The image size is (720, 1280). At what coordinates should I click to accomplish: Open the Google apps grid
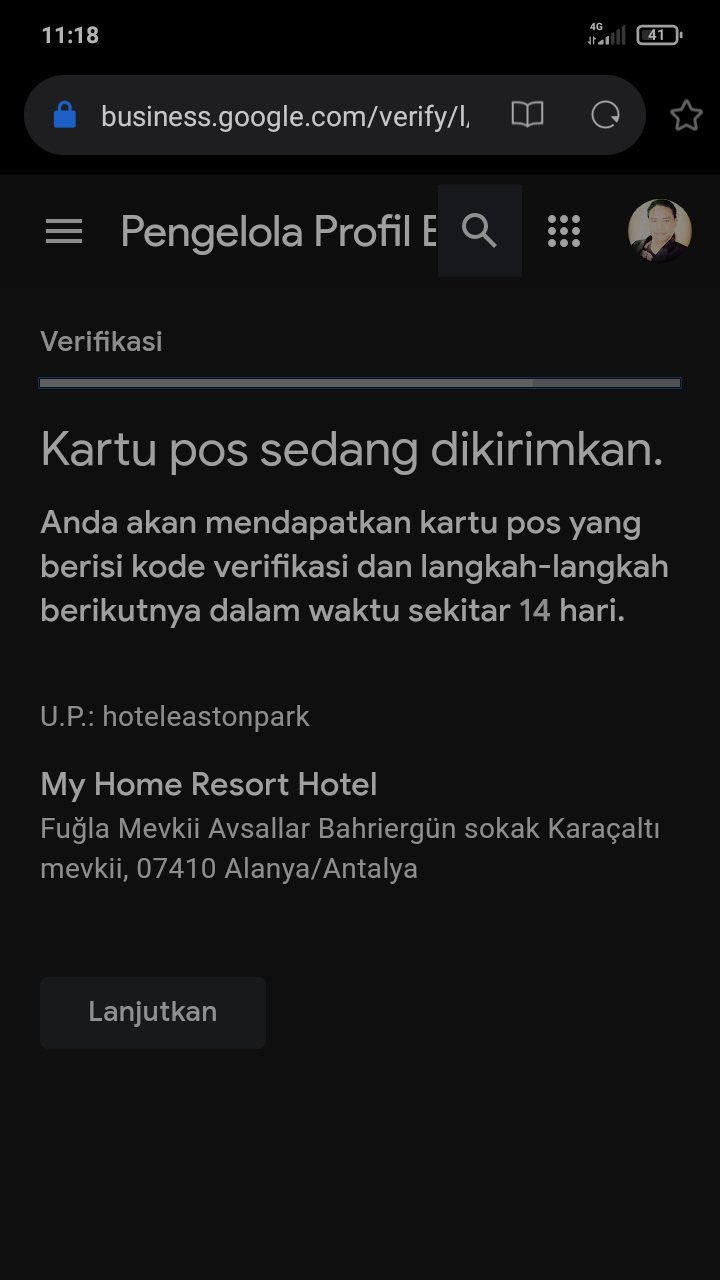click(564, 231)
